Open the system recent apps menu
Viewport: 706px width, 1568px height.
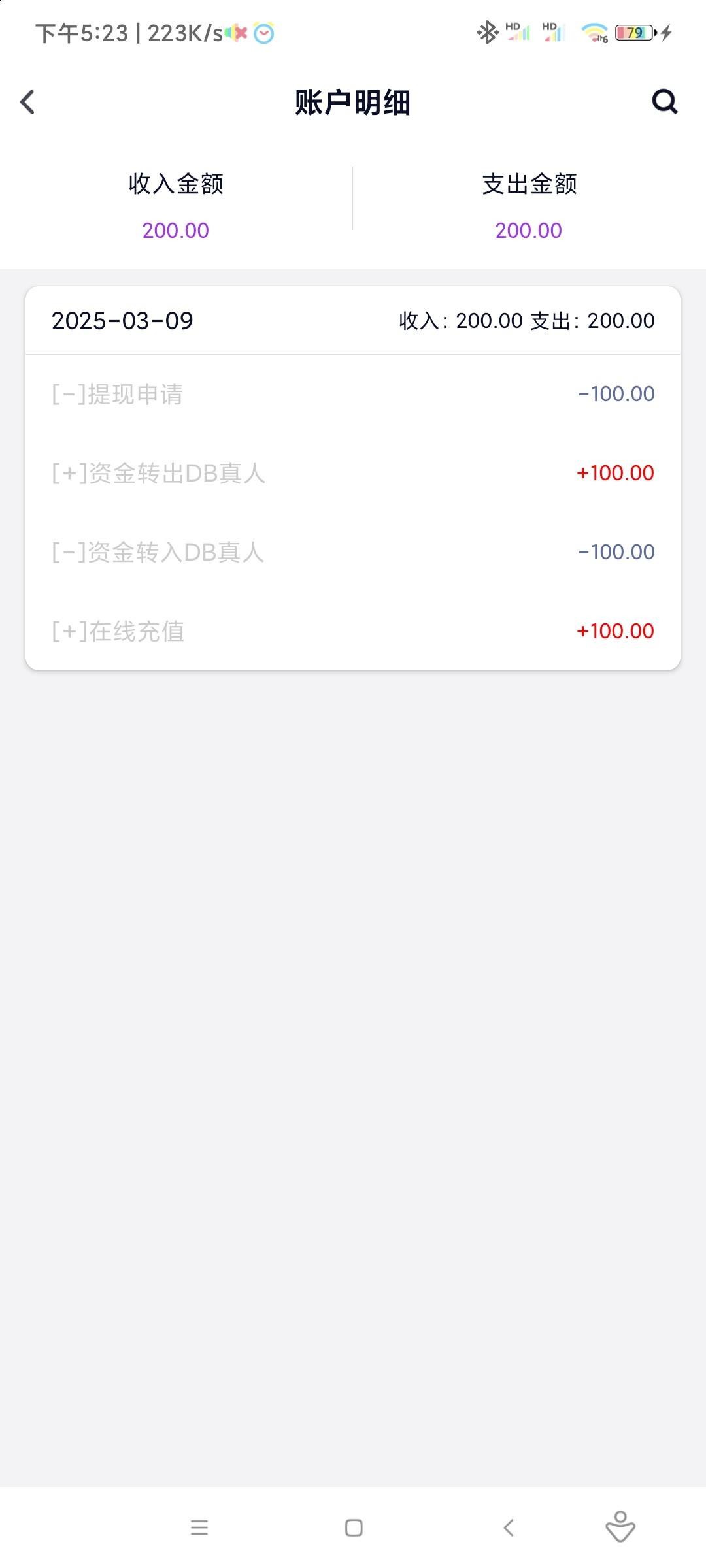point(199,1527)
